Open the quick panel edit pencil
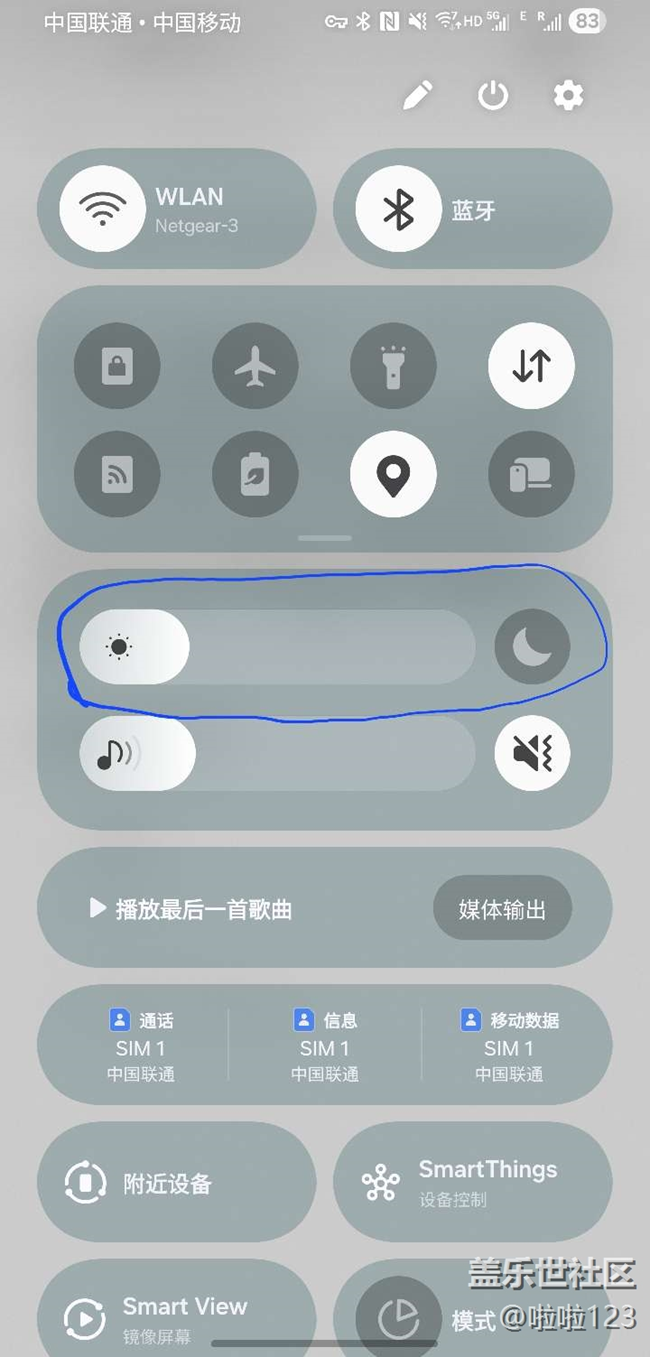Screen dimensions: 650x1357 (x=418, y=96)
